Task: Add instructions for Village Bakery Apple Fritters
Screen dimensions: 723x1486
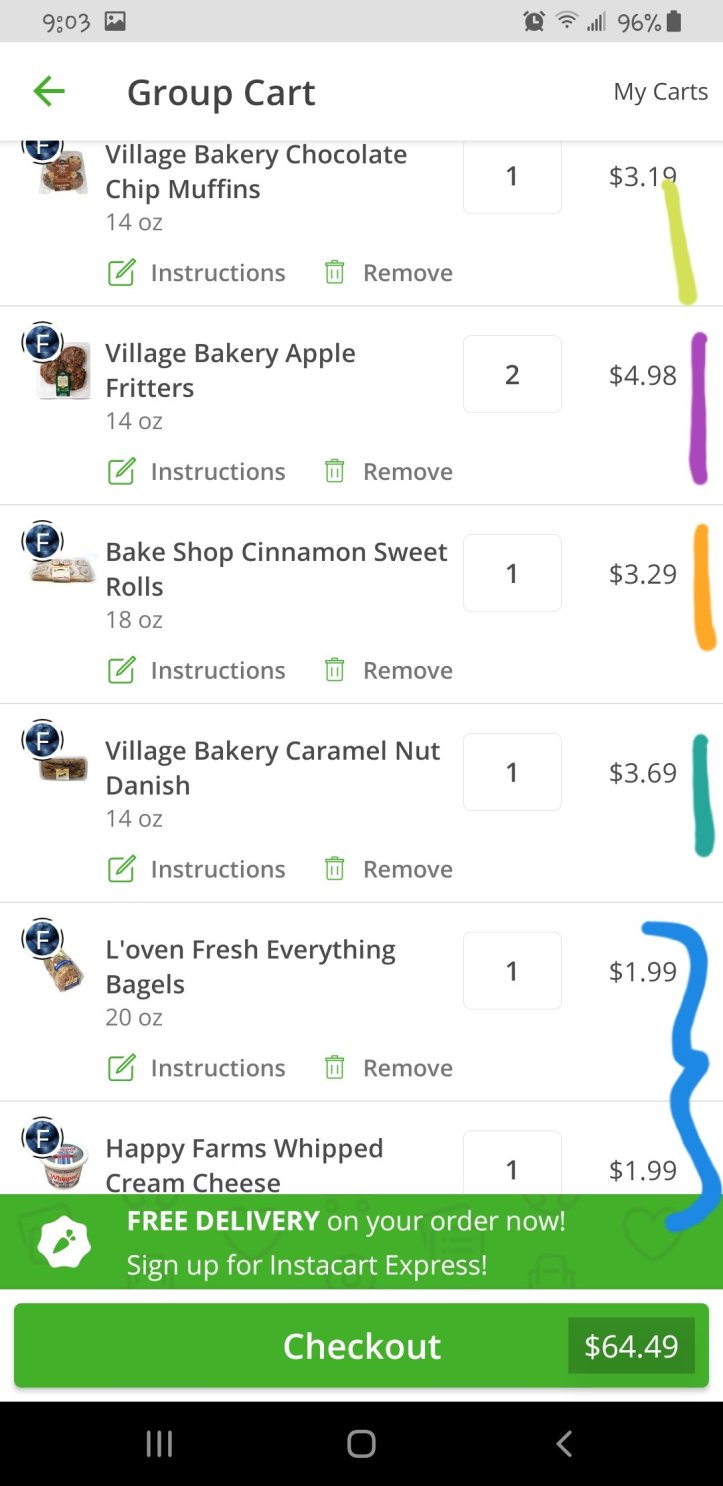Action: click(x=197, y=471)
